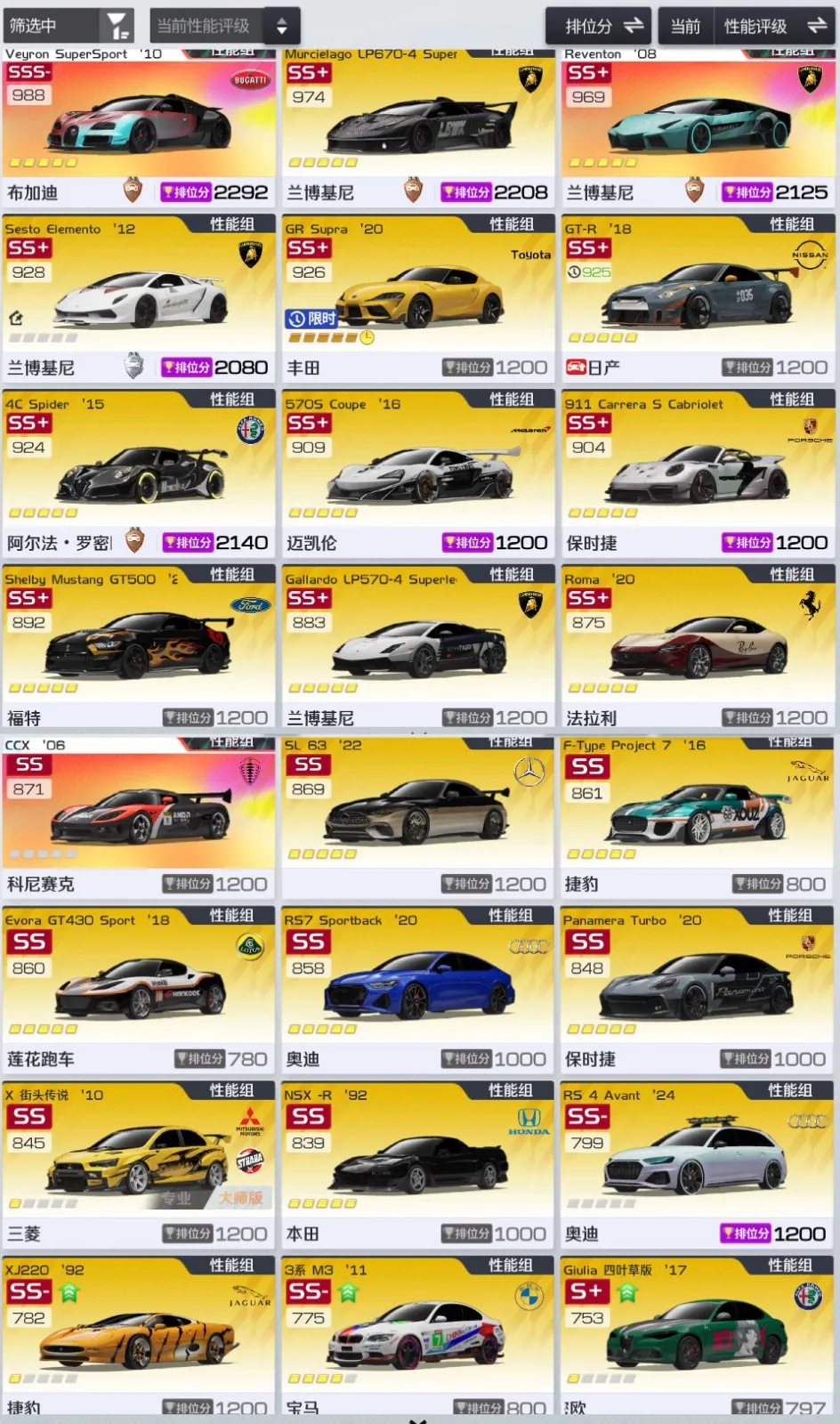Open the Reventon '08 card
840x1424 pixels.
[699, 126]
